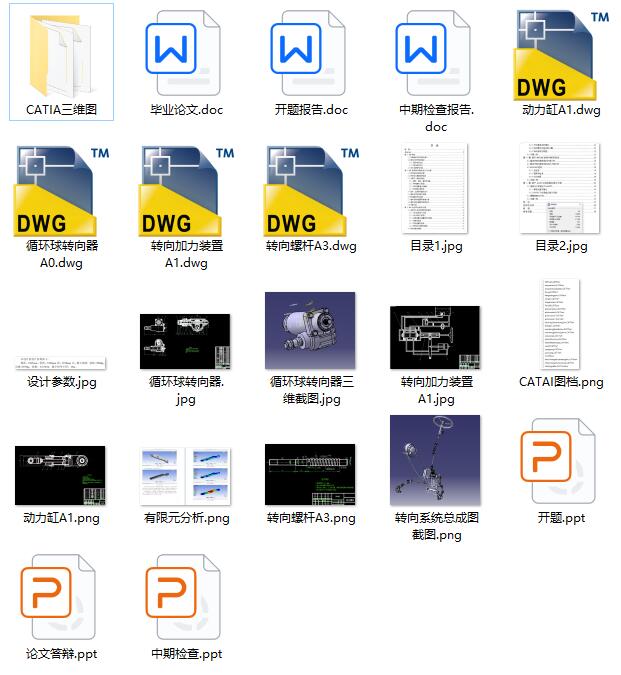Open the 转向螺杆A3.dwg drawing

310,190
